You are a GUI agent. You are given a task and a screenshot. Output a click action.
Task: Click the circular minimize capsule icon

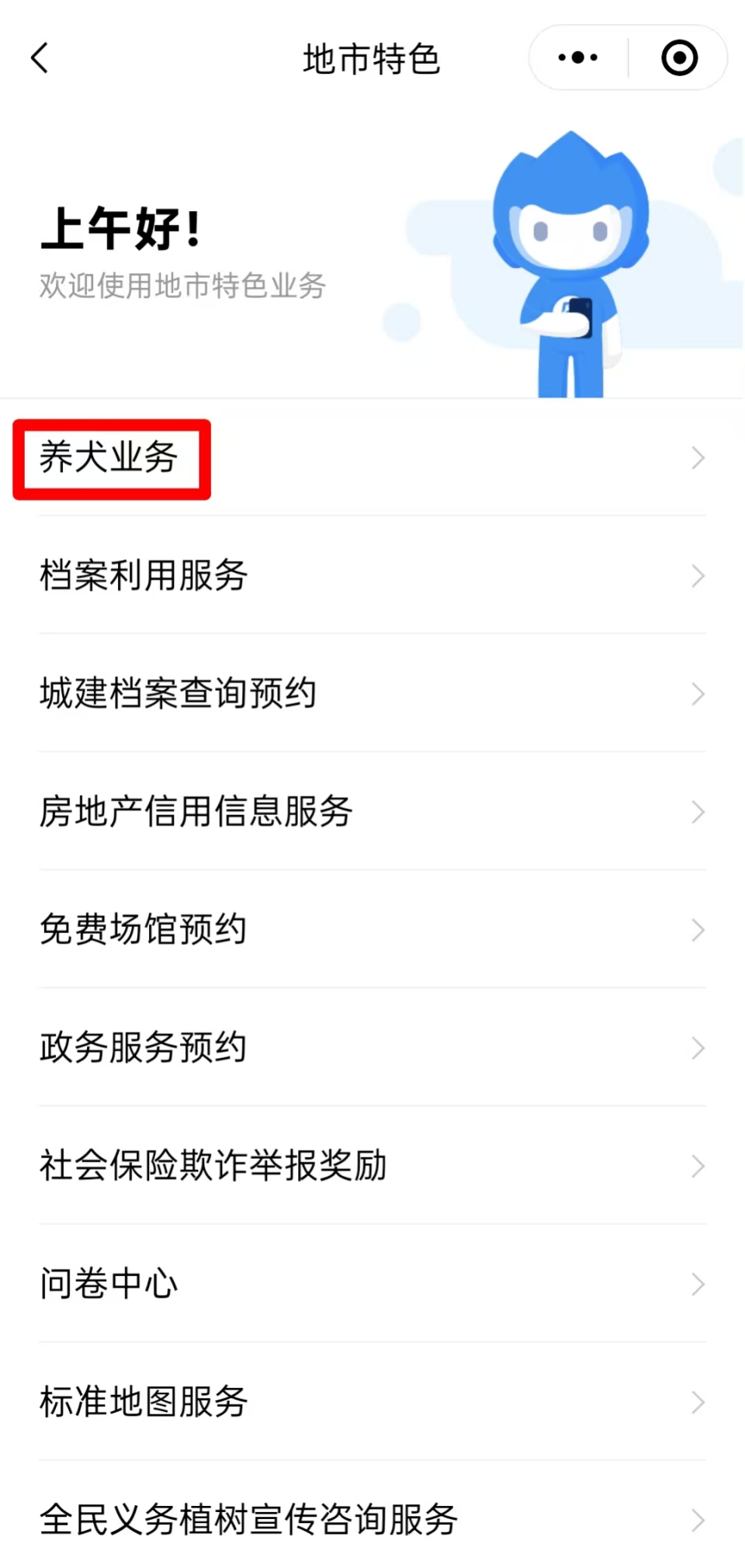[x=678, y=57]
